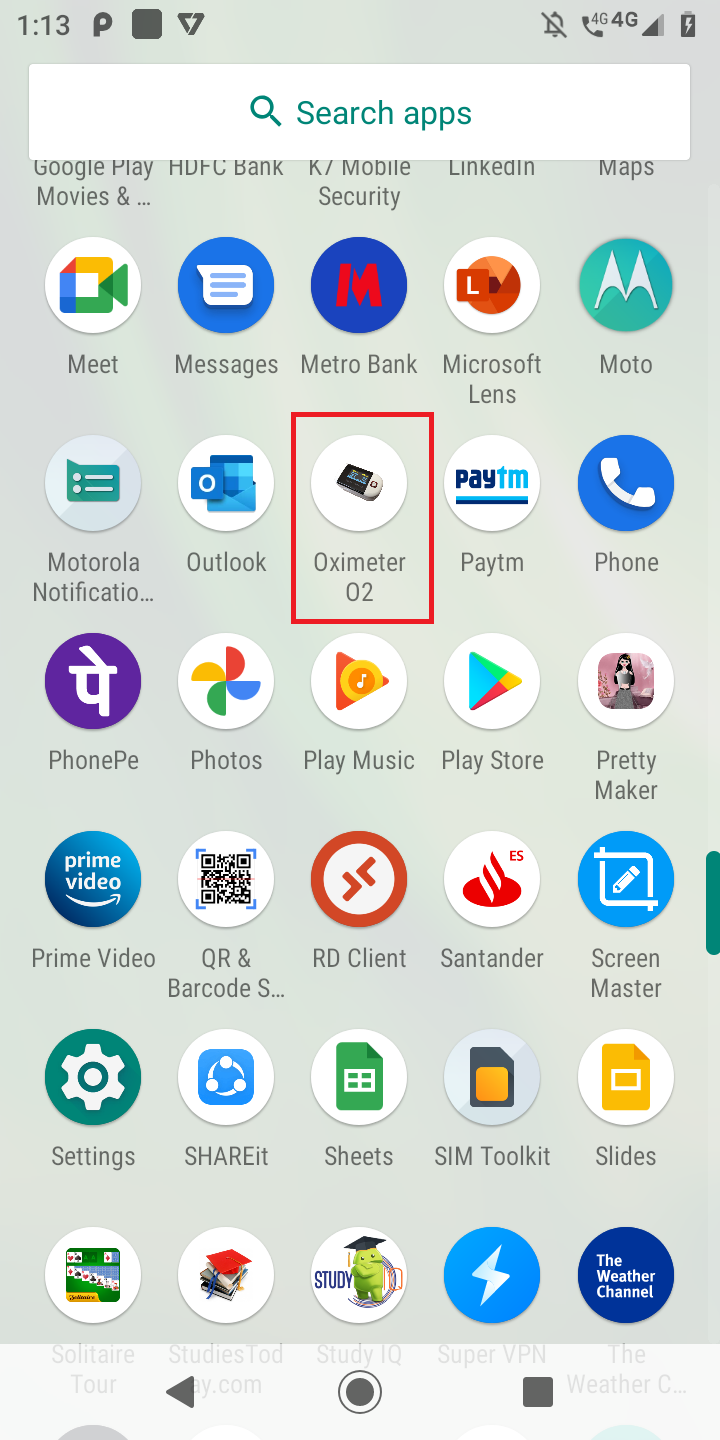Open Google Meet
Screen dimensions: 720x1440
tap(93, 285)
